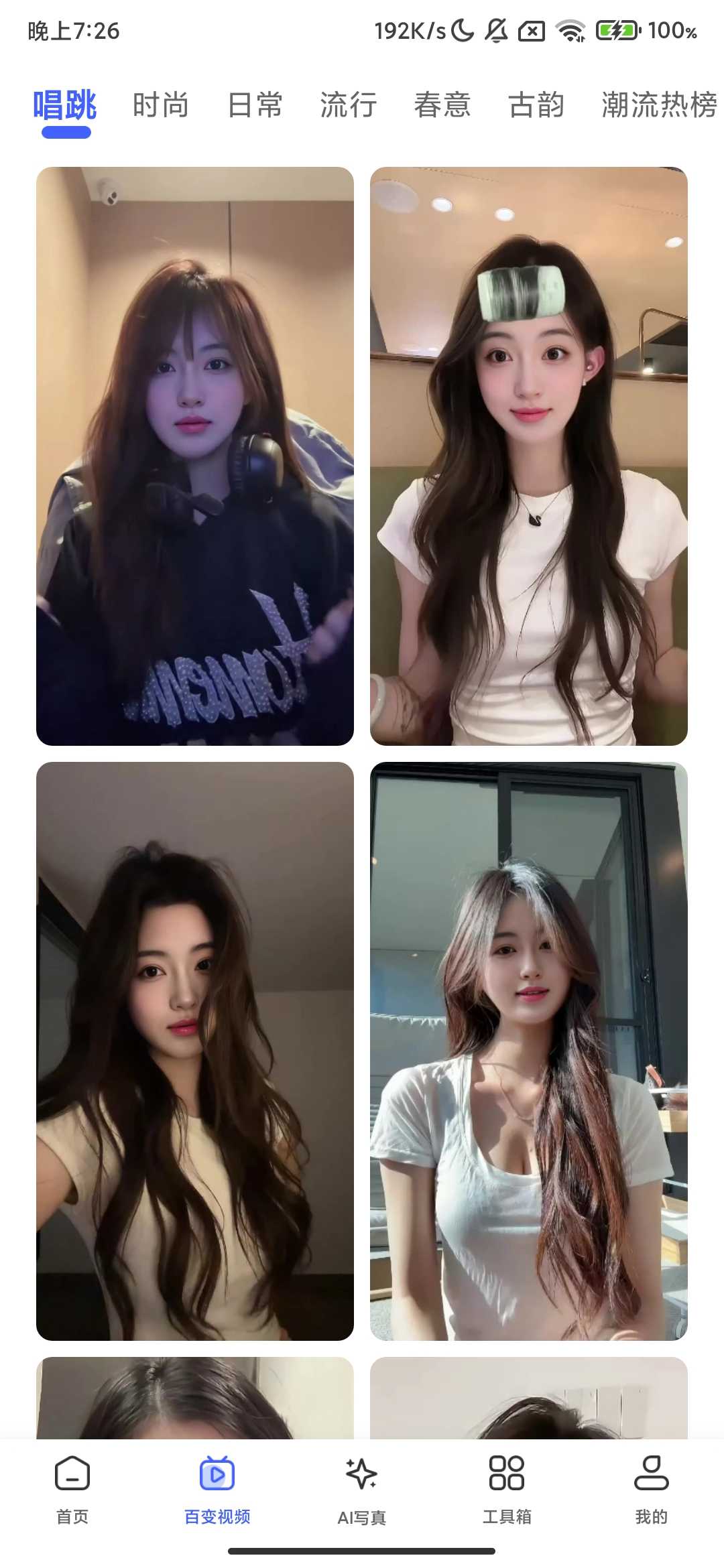Open the 潮流热榜 tab
The image size is (724, 1568).
click(659, 106)
